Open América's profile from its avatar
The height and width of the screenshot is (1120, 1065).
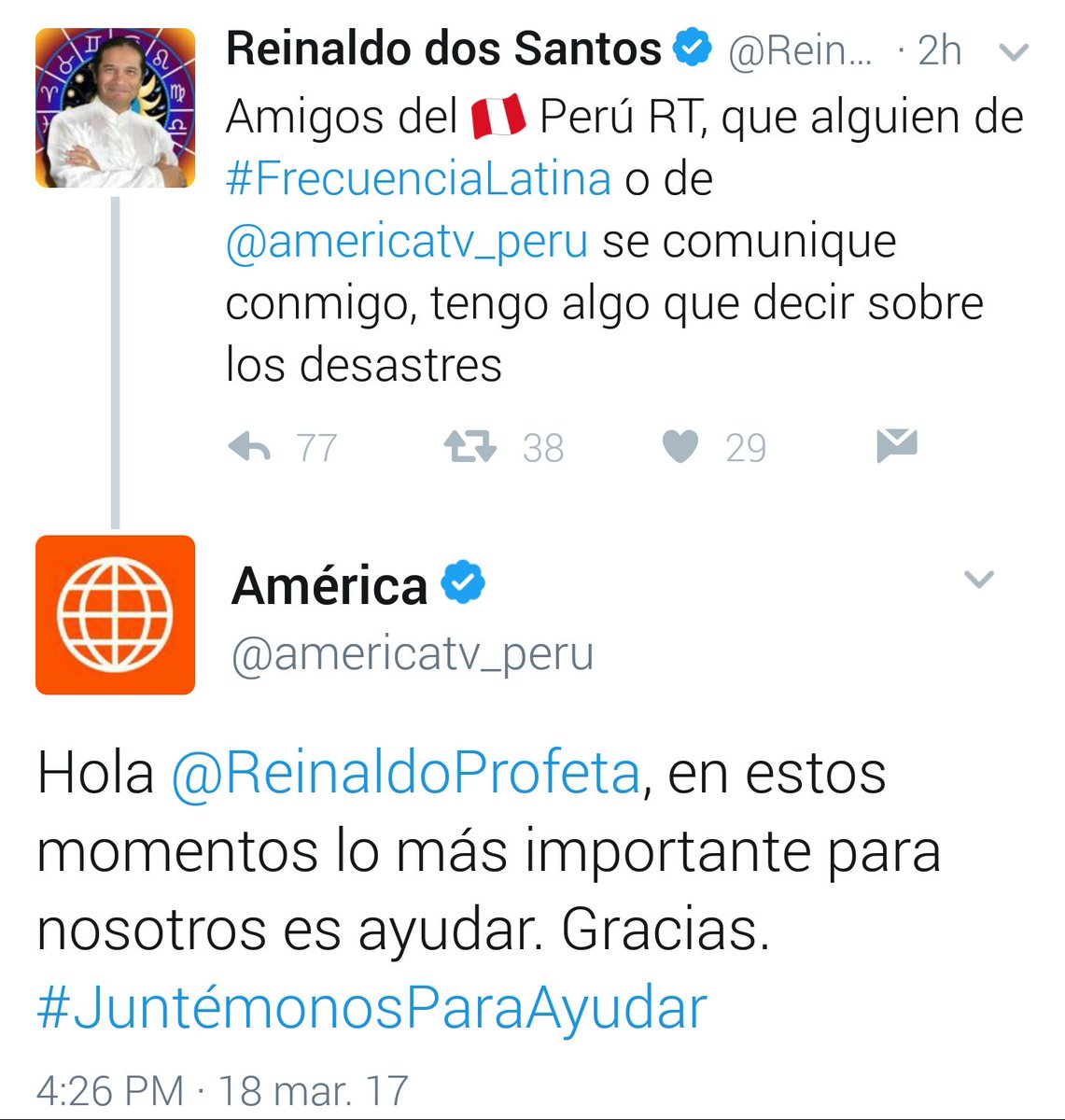[115, 614]
